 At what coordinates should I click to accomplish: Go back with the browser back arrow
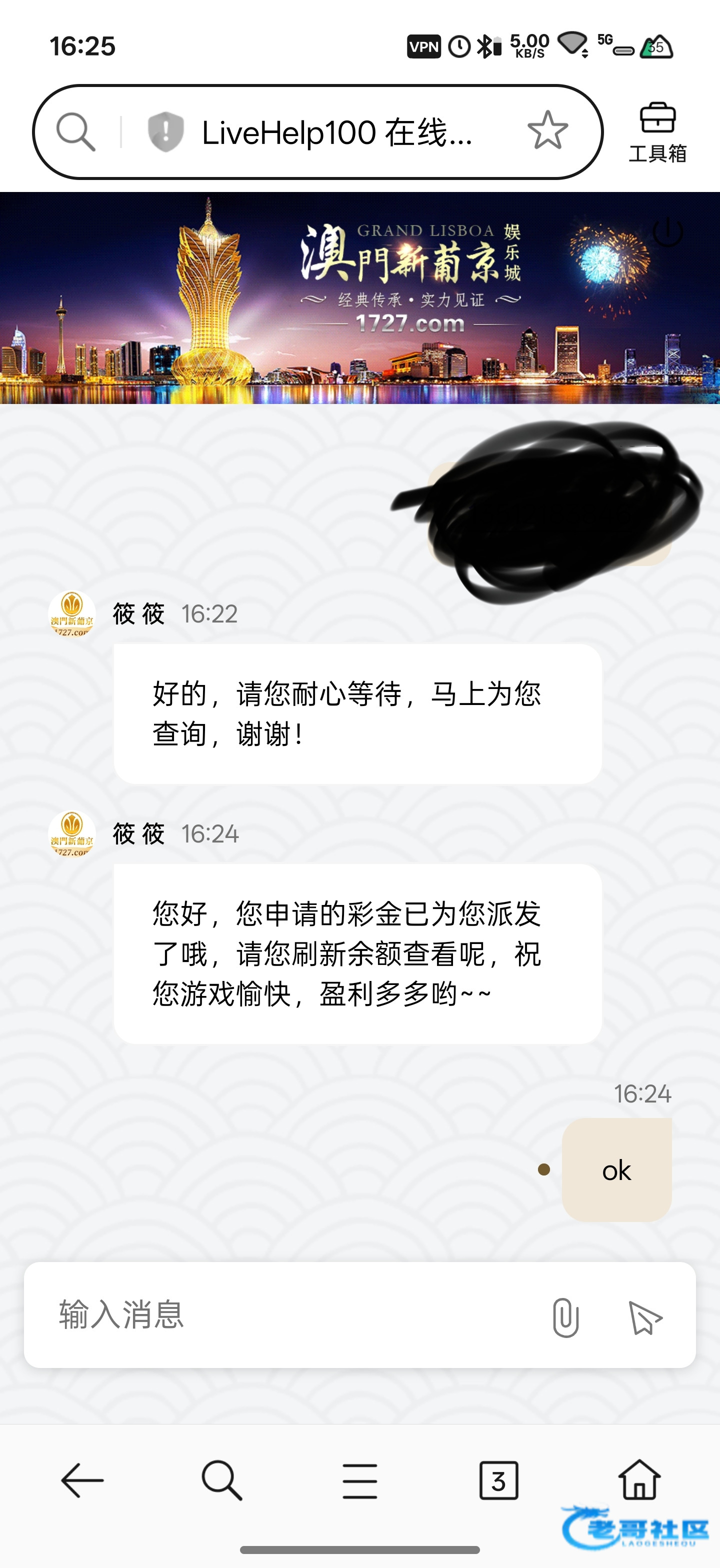(82, 1479)
